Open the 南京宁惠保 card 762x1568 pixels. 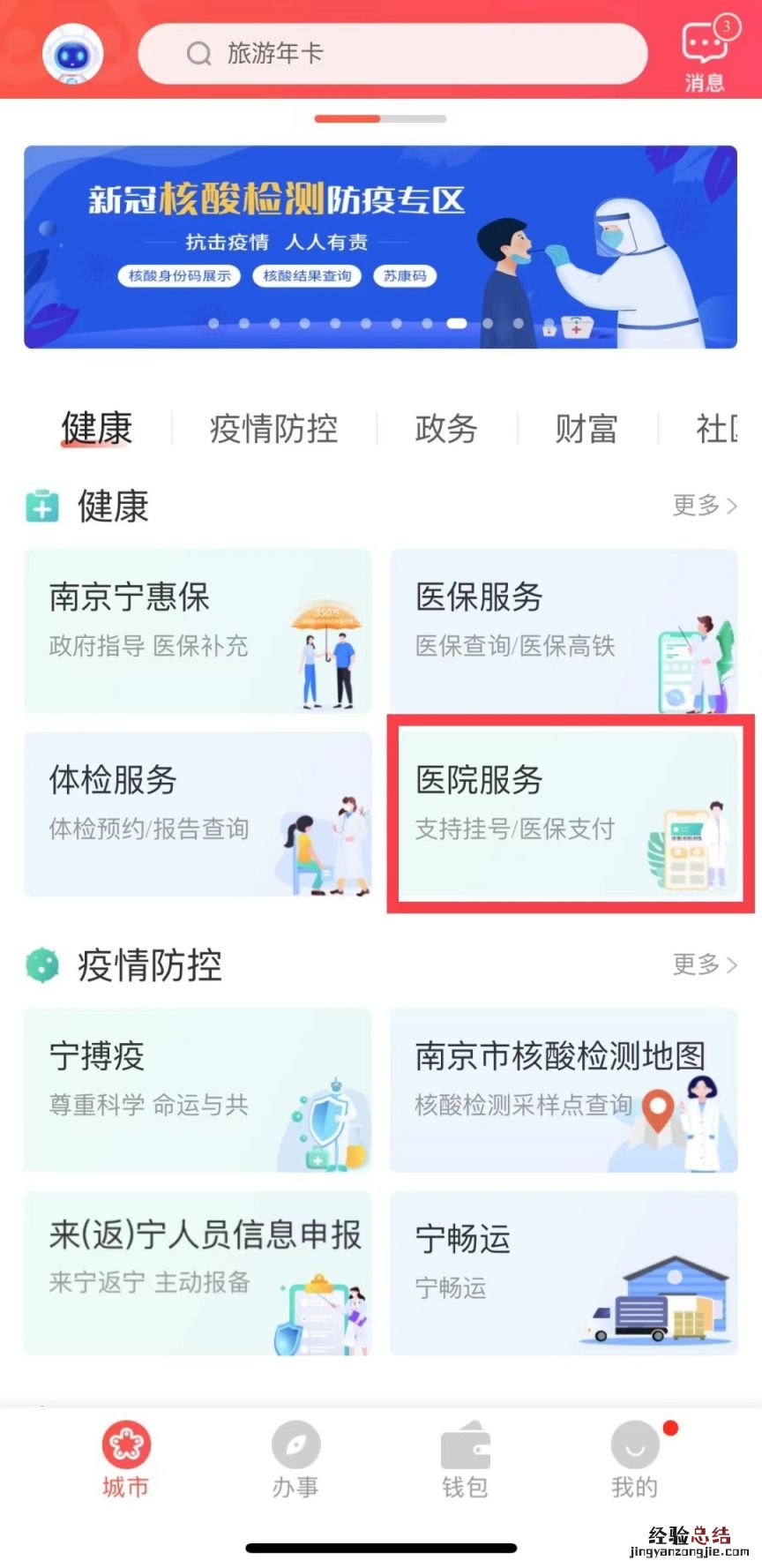(x=198, y=630)
